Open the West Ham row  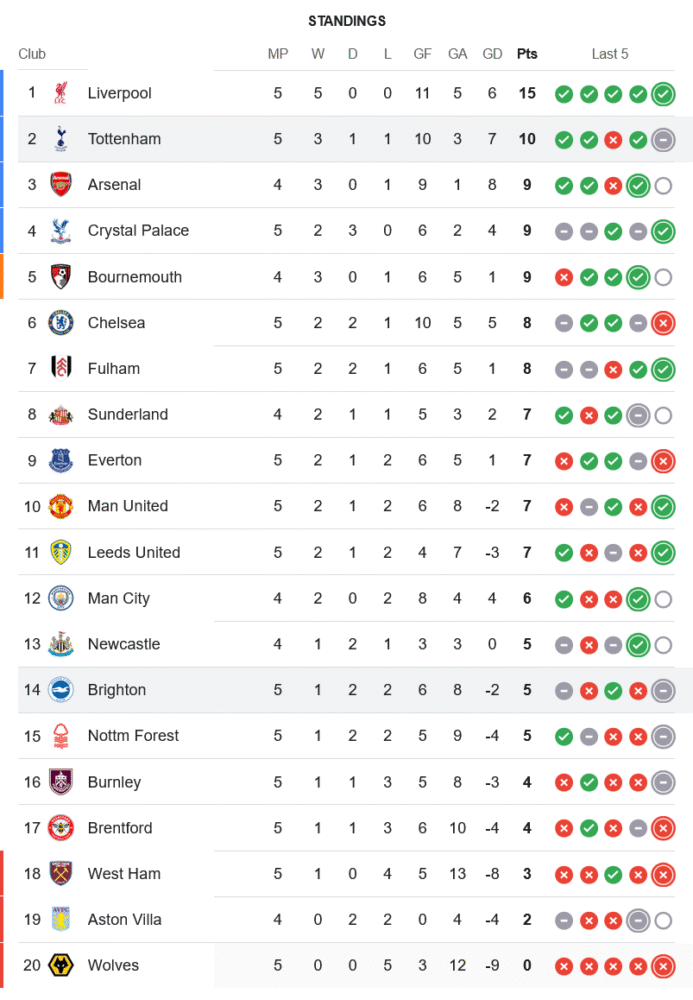pos(124,874)
